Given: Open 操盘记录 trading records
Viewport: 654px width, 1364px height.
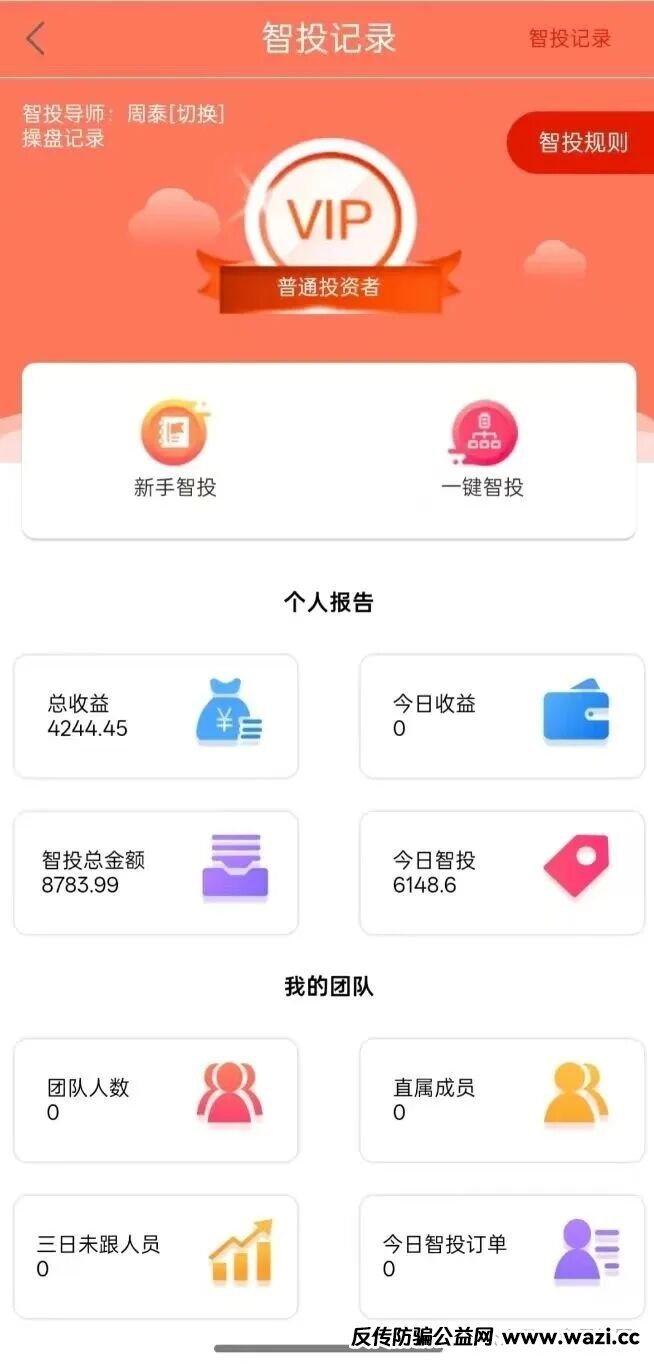Looking at the screenshot, I should coord(63,138).
